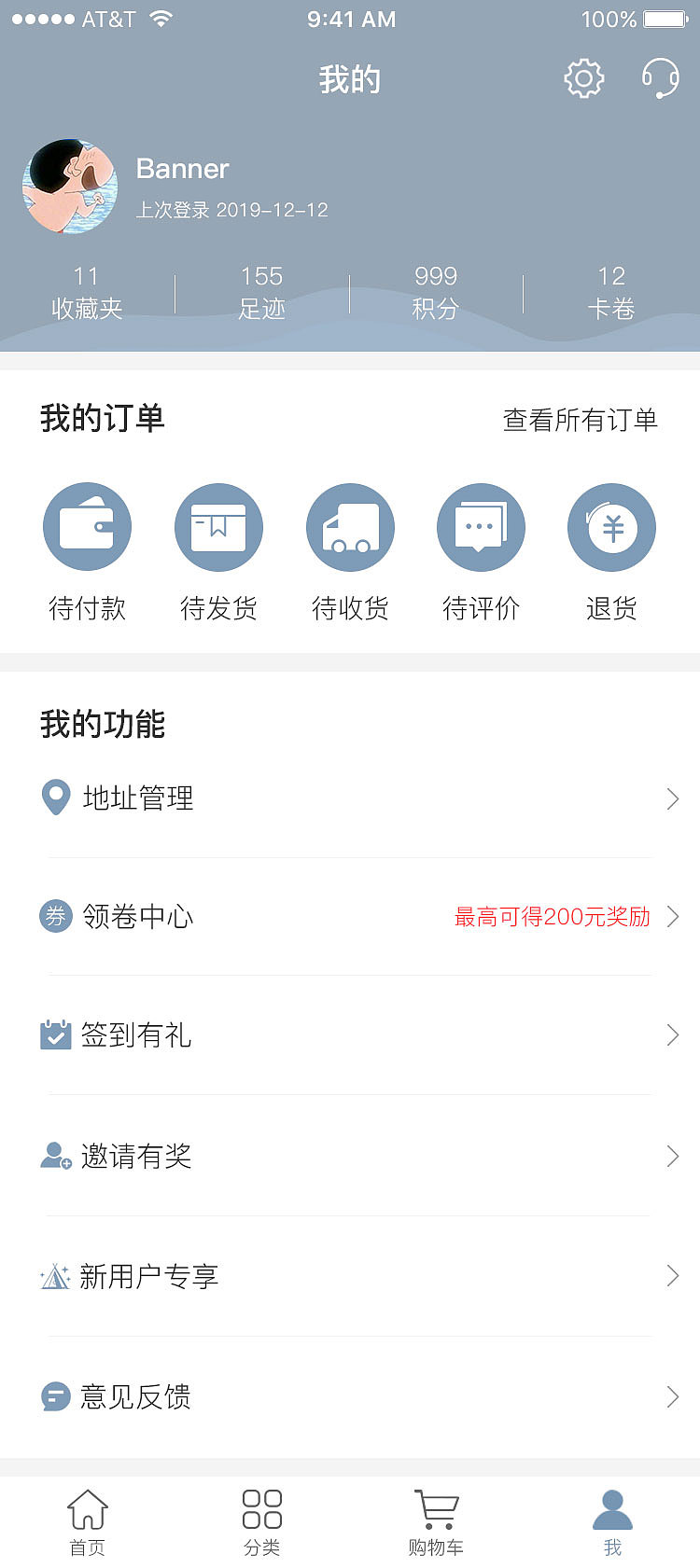This screenshot has width=700, height=1568.
Task: Contact customer service via headset icon
Action: tap(659, 78)
